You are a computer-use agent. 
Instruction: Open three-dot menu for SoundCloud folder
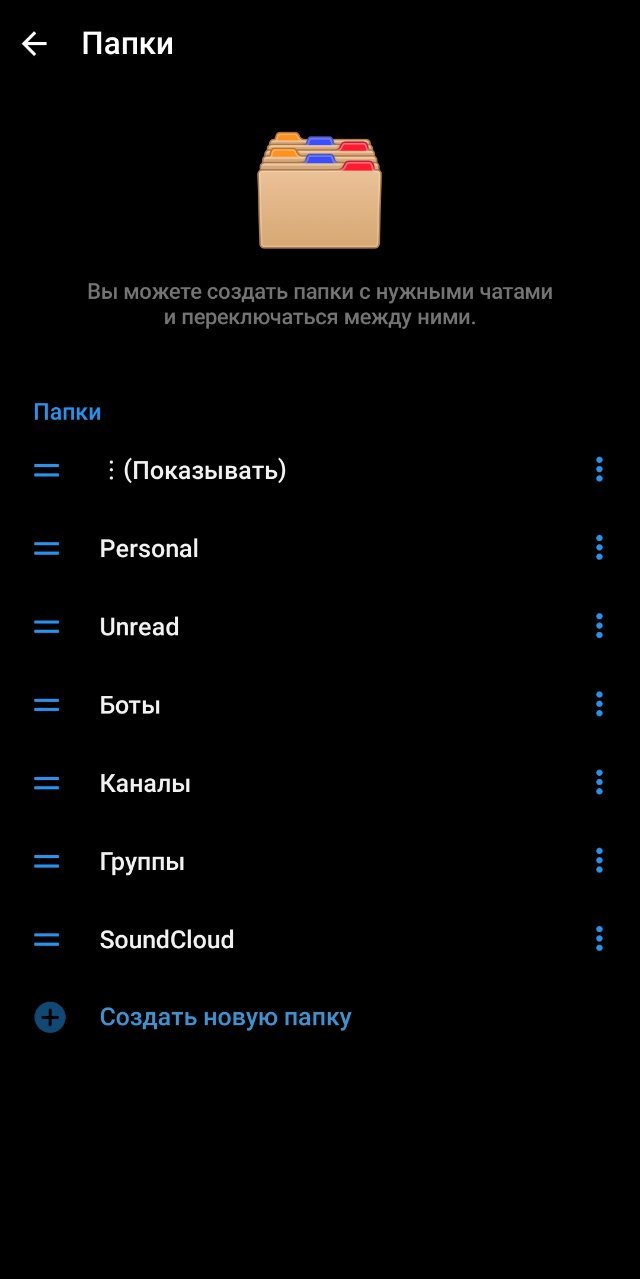(x=599, y=938)
